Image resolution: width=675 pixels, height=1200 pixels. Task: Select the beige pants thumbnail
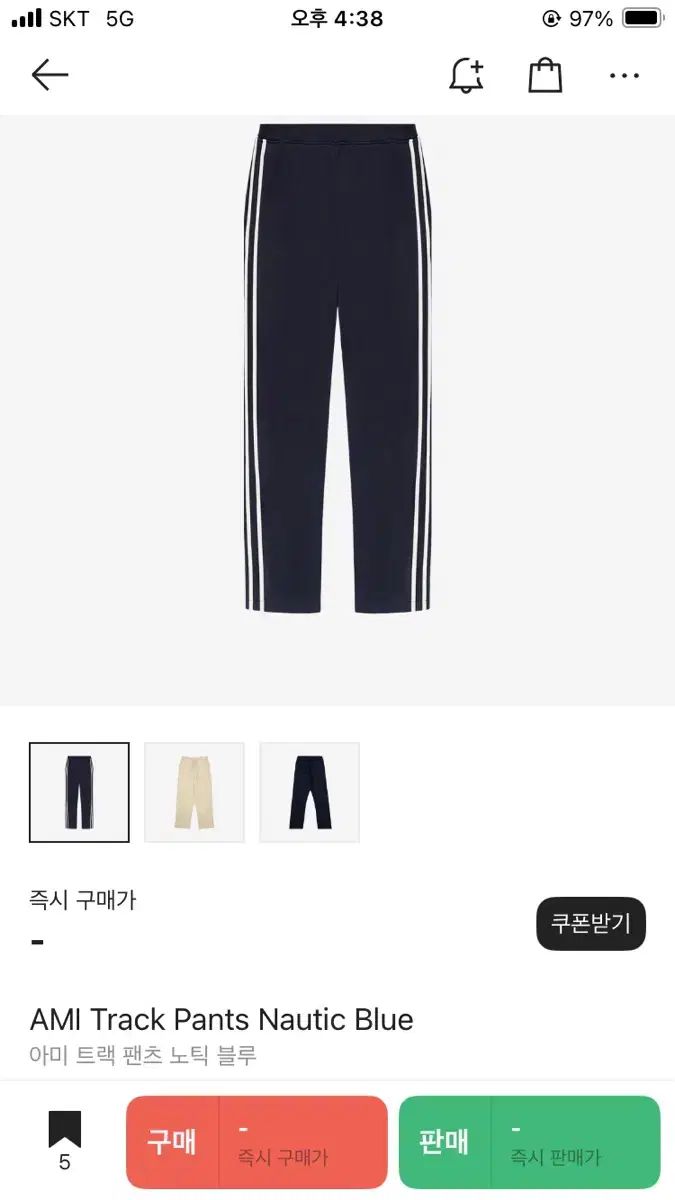click(194, 792)
